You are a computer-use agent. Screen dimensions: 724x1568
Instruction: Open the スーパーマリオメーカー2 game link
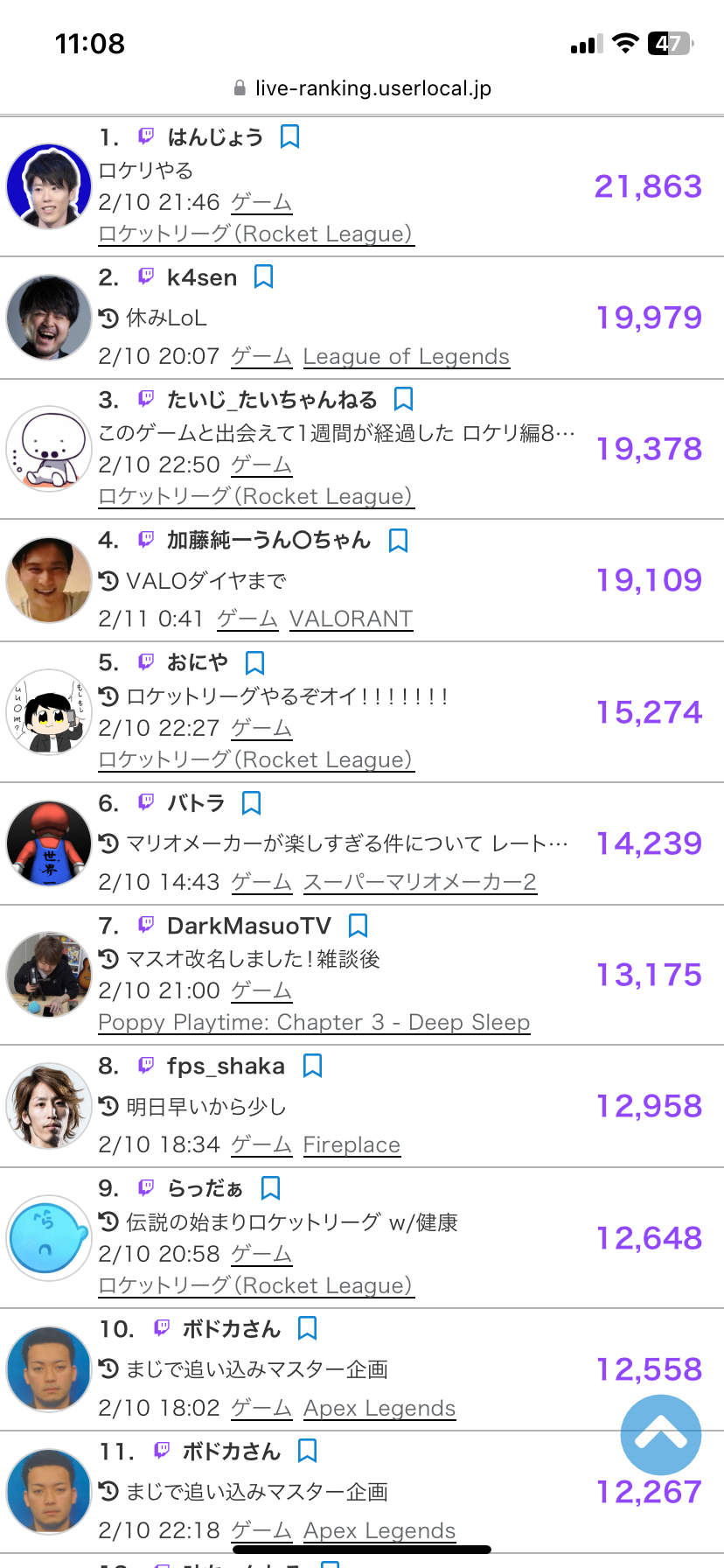pos(420,882)
